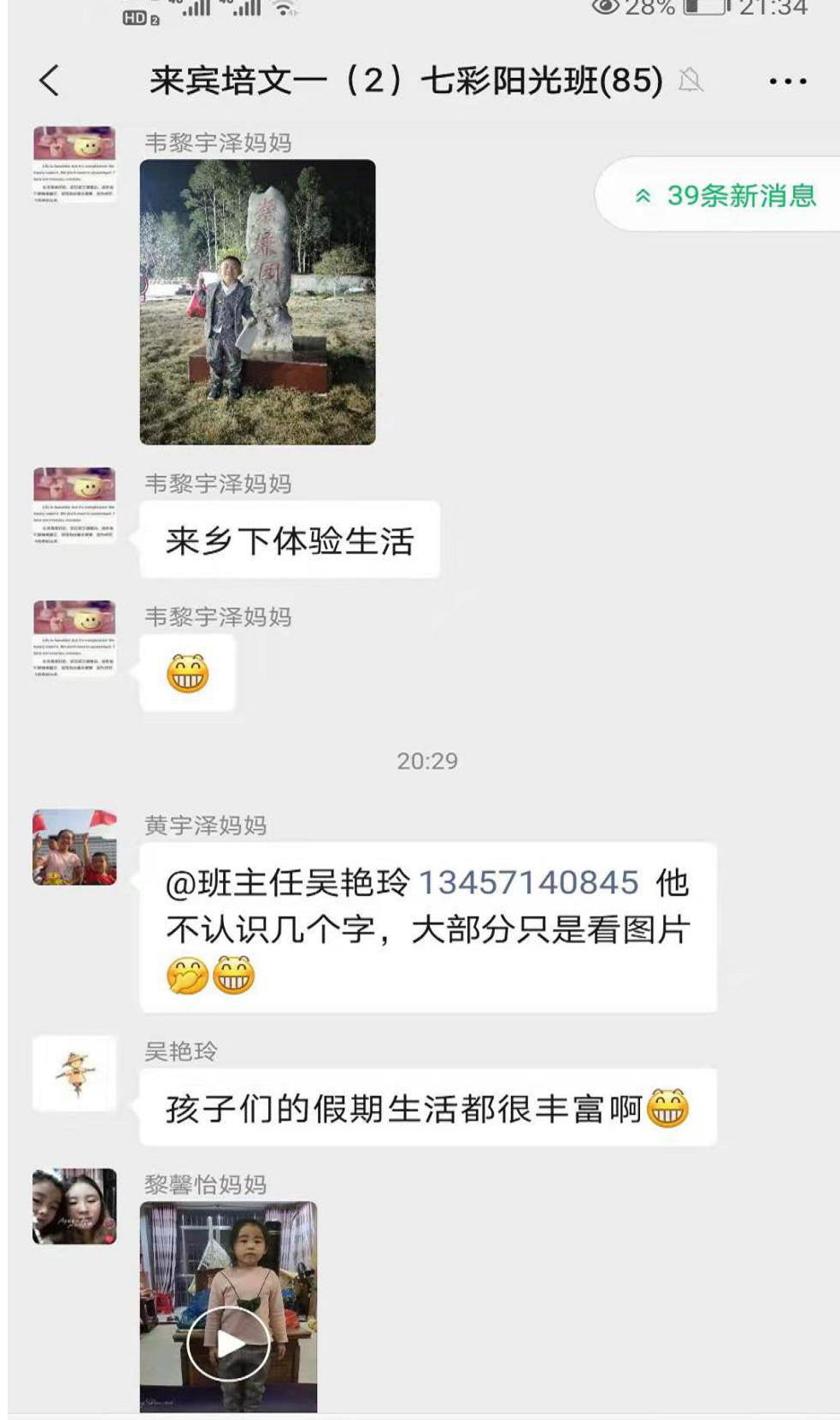
Task: Open the group chat overflow menu
Action: 787,82
